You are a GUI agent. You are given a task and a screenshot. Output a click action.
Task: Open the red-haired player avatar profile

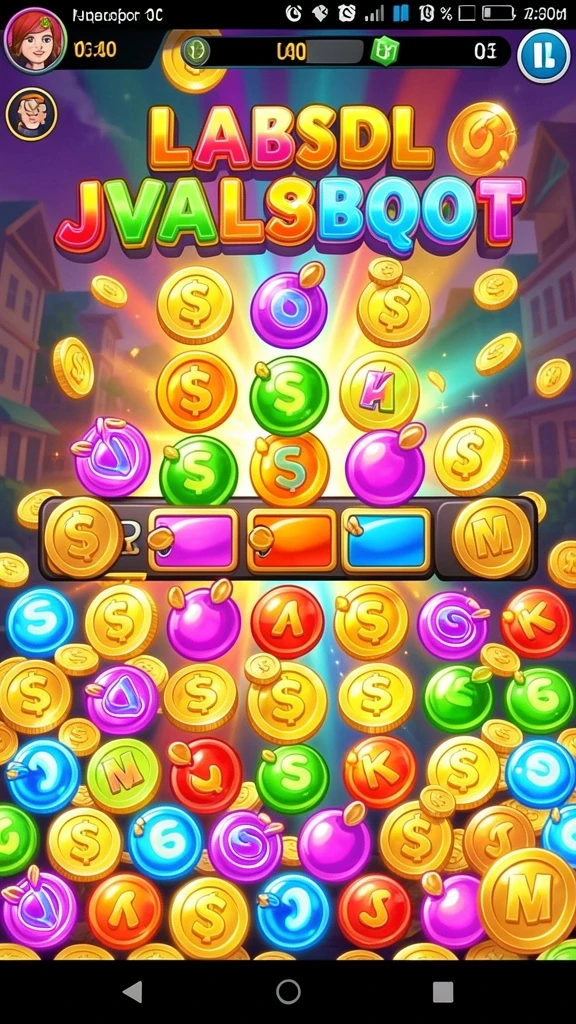pos(35,40)
